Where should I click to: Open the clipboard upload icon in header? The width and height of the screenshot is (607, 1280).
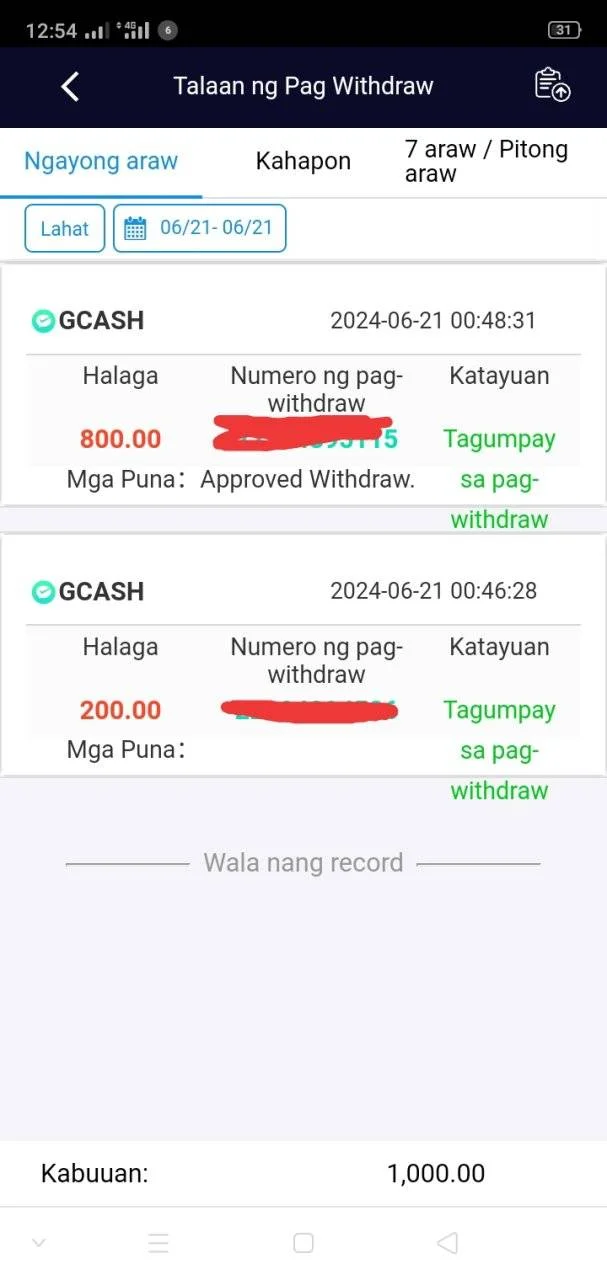[x=552, y=85]
